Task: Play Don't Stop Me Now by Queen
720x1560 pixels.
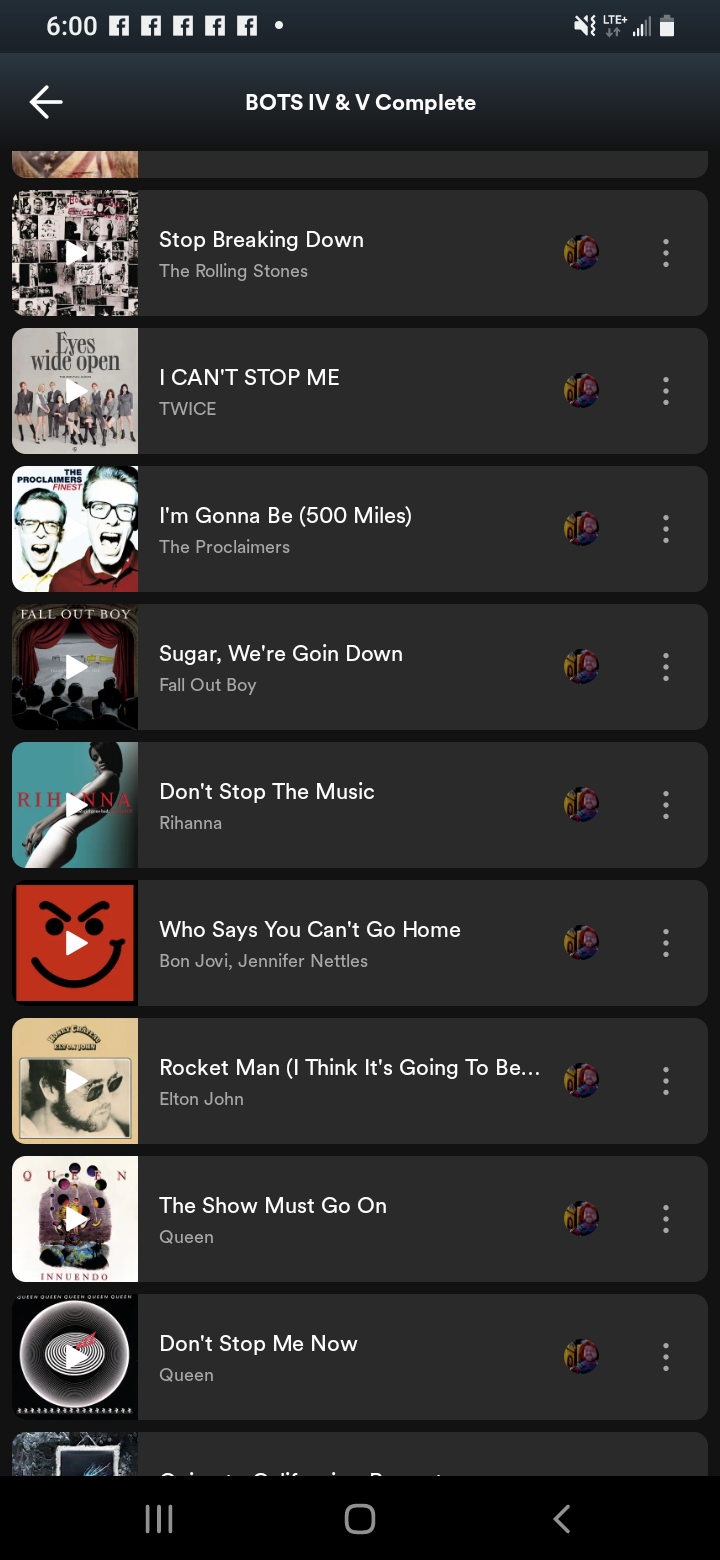Action: click(x=76, y=1357)
